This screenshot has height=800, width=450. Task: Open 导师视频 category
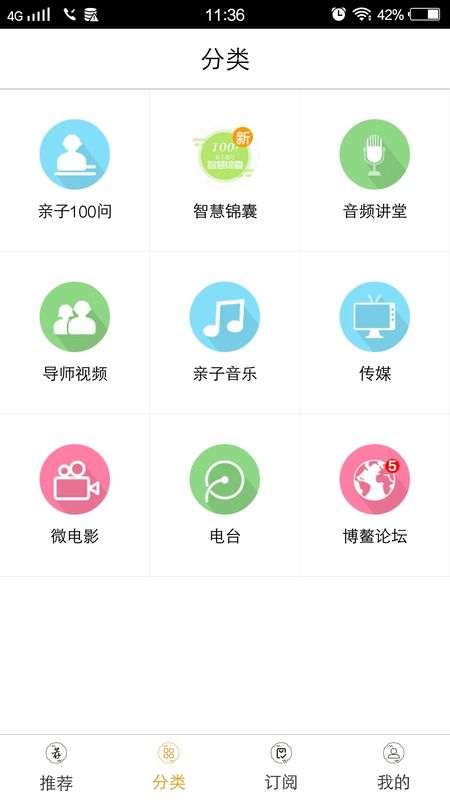point(75,333)
